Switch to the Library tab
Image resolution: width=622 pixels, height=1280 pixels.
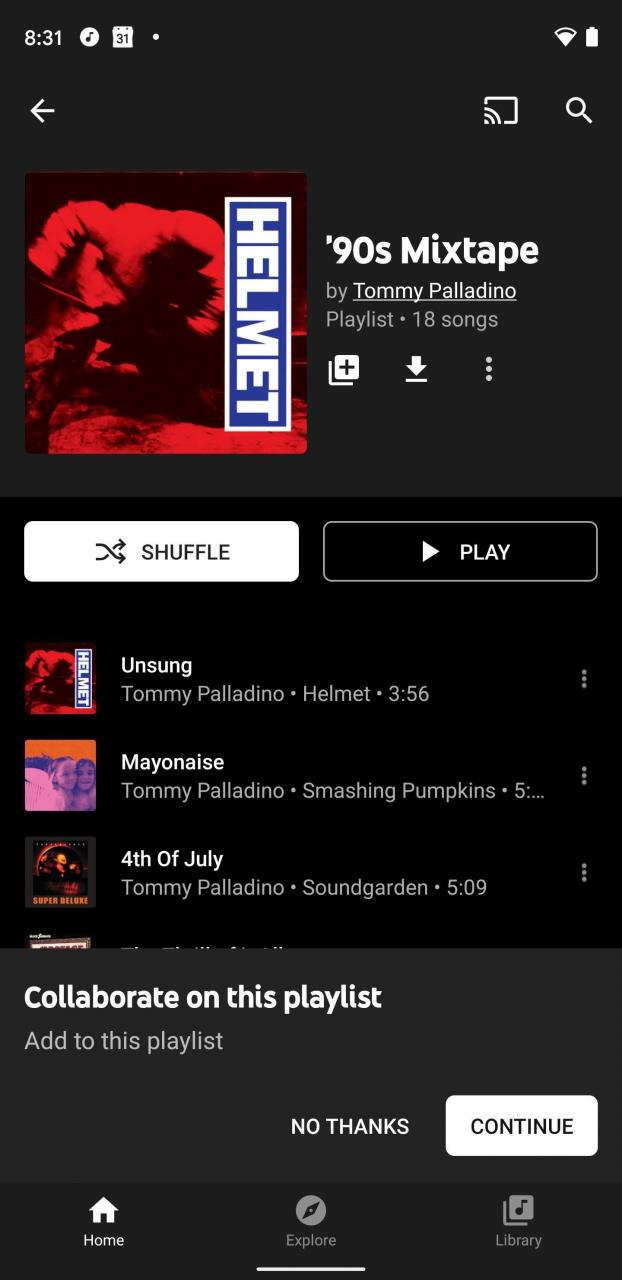pyautogui.click(x=518, y=1223)
